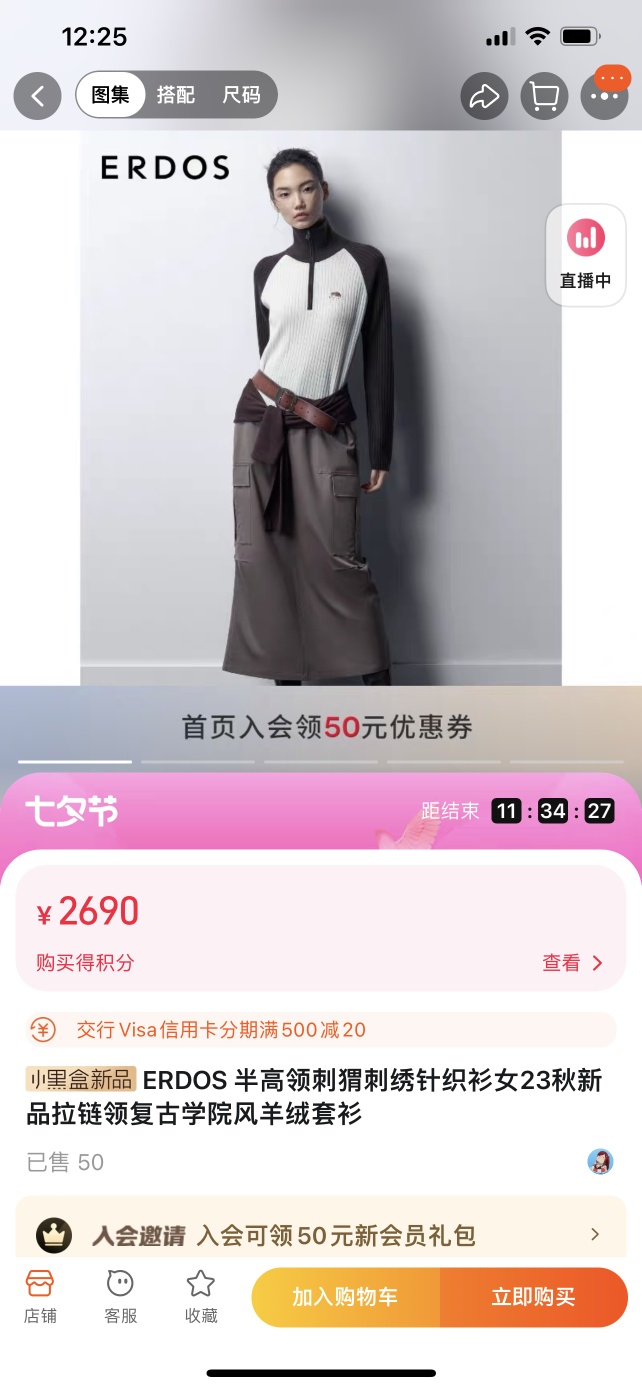Contact 客服 customer service
This screenshot has width=642, height=1389.
coord(121,1296)
